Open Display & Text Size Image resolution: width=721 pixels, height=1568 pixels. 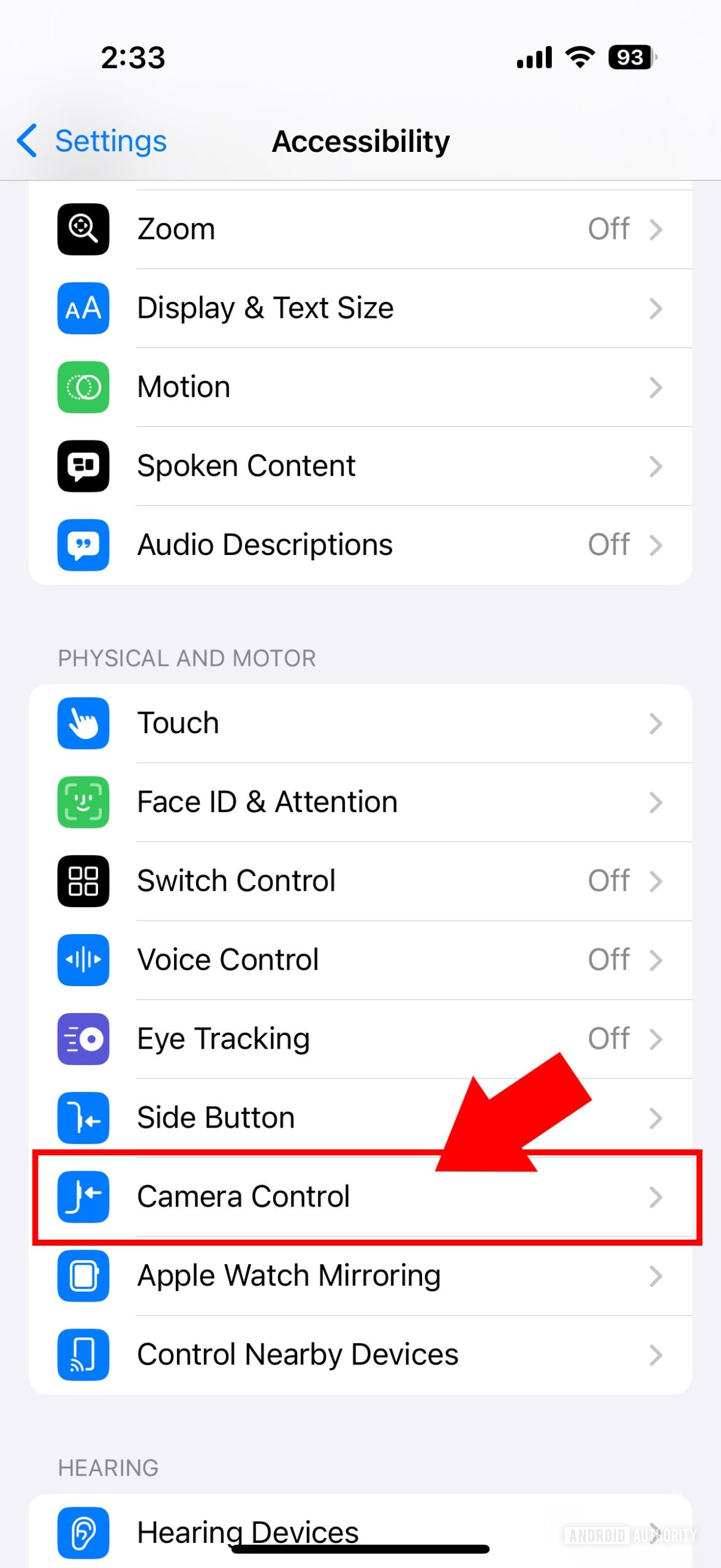360,308
